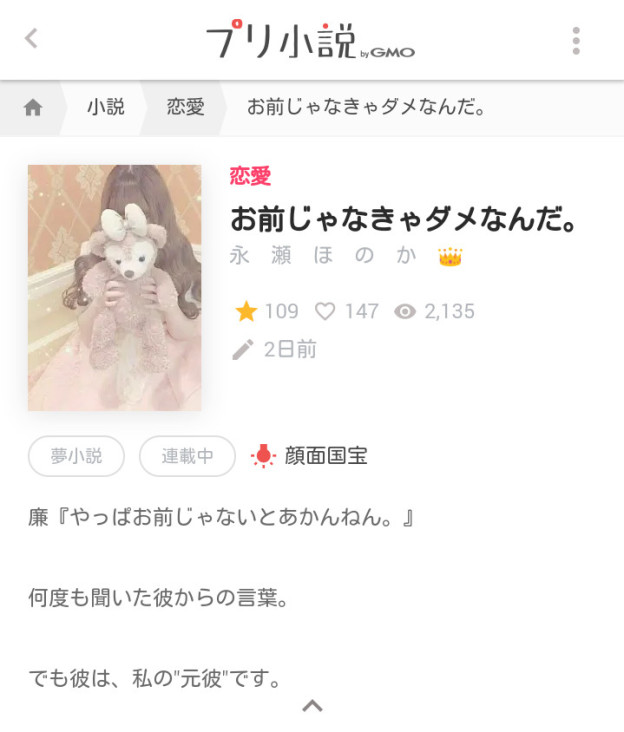Open the home breadcrumb icon
624x732 pixels.
[x=33, y=108]
